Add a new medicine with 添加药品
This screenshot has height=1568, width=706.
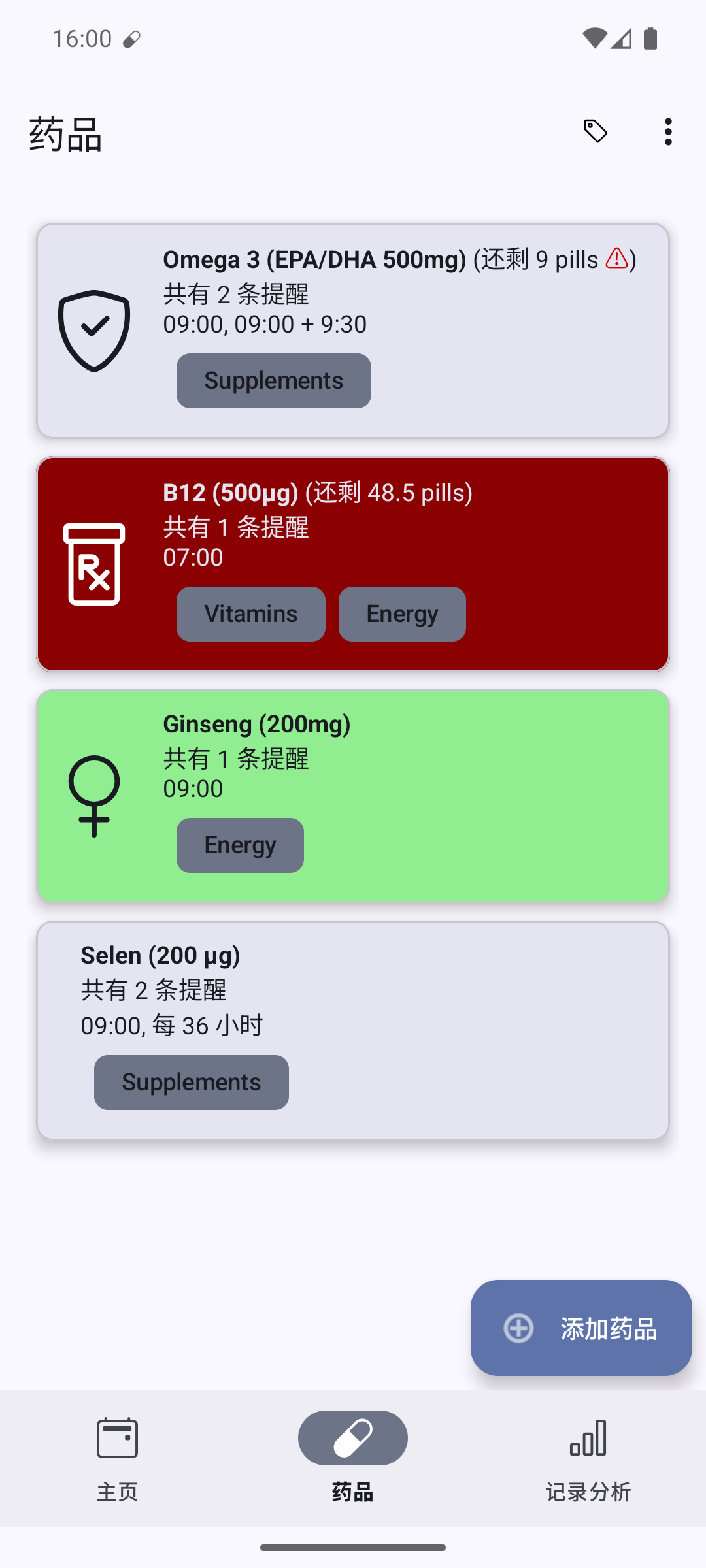click(x=581, y=1328)
